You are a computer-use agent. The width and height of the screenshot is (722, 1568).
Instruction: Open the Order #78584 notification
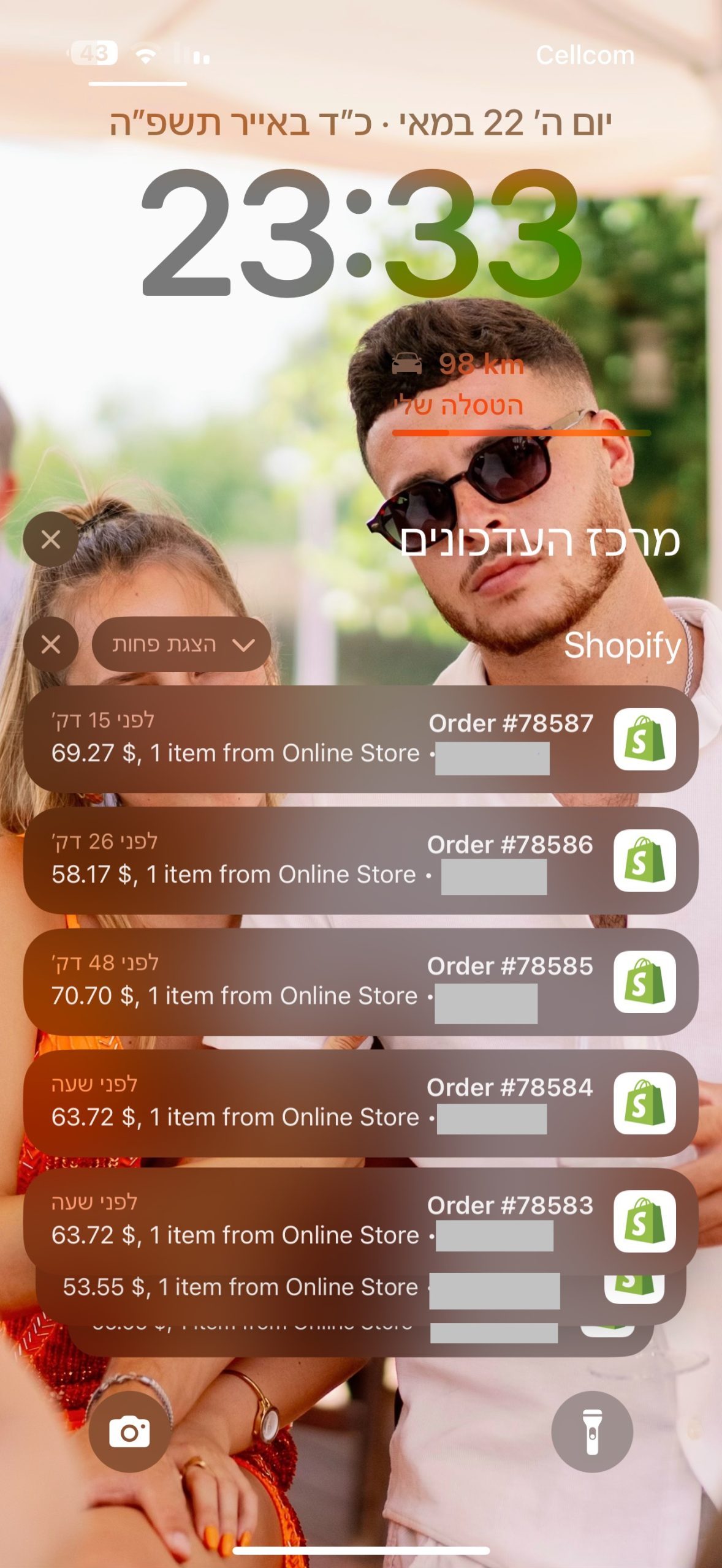[360, 1102]
